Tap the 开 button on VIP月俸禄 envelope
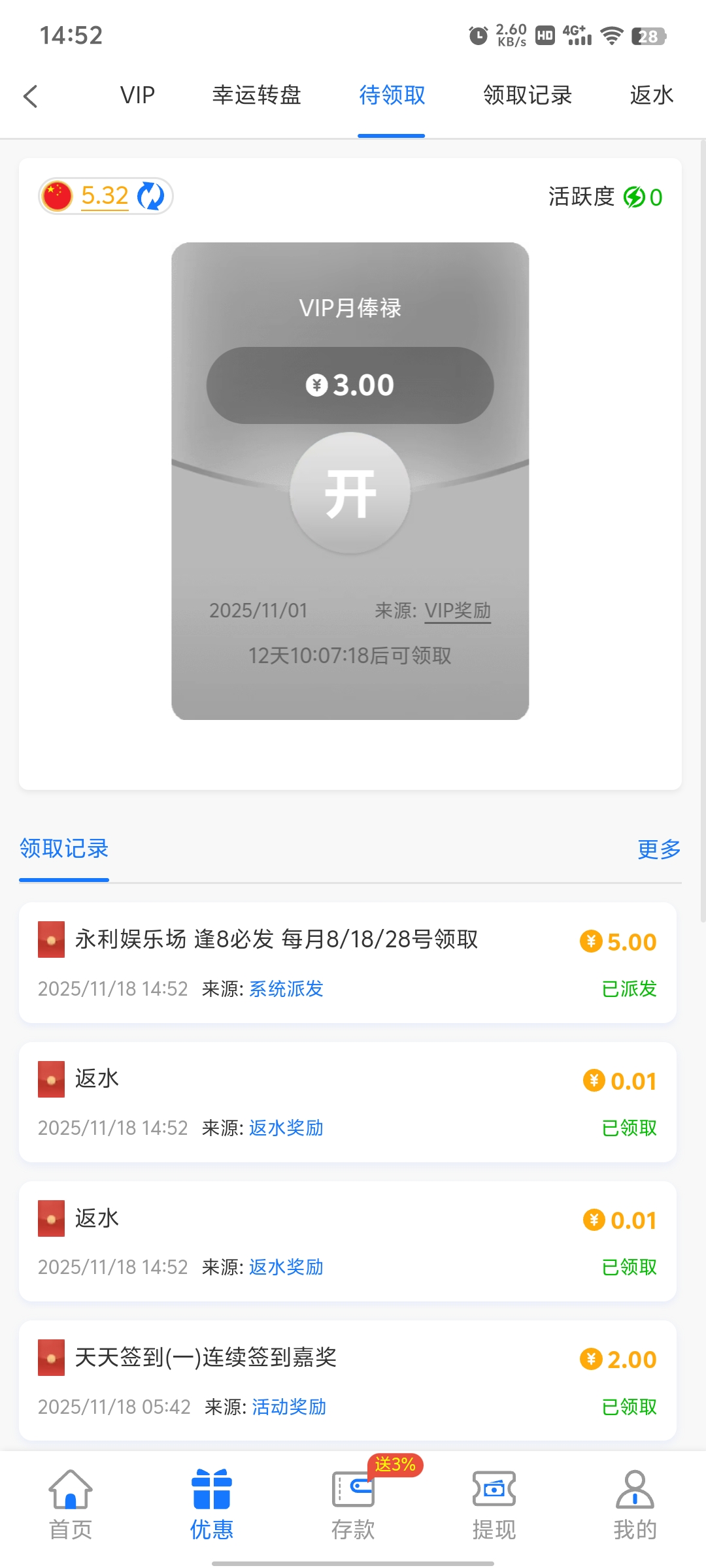This screenshot has height=1568, width=706. 350,493
